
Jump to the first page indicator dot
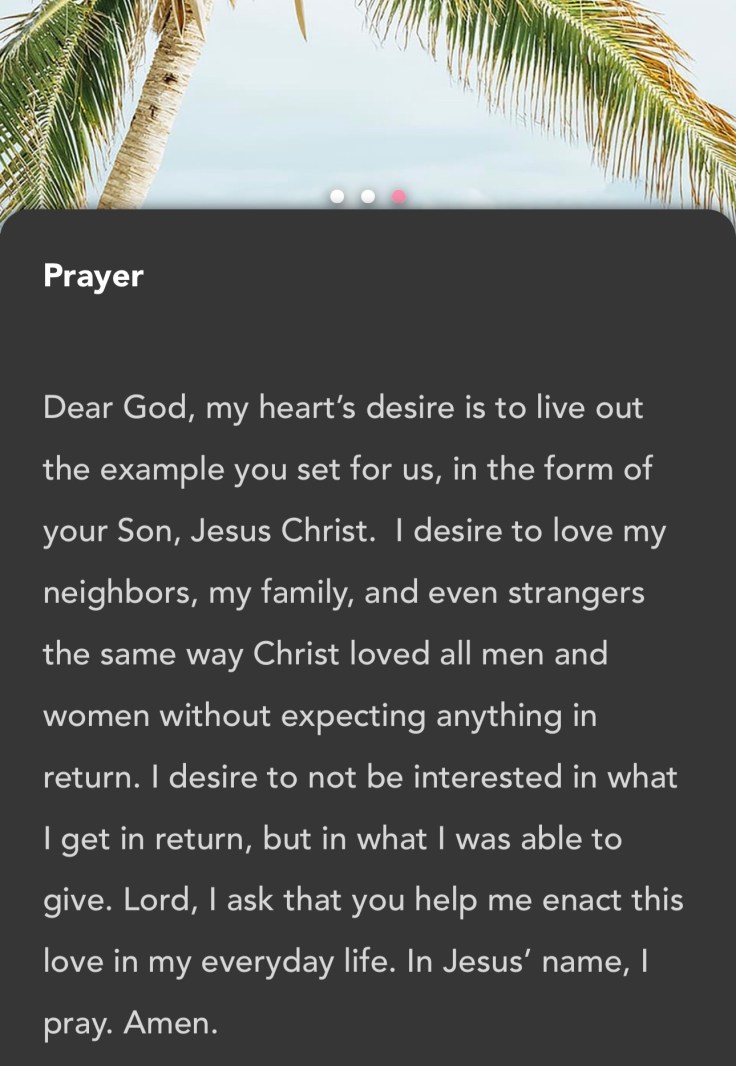pyautogui.click(x=337, y=196)
